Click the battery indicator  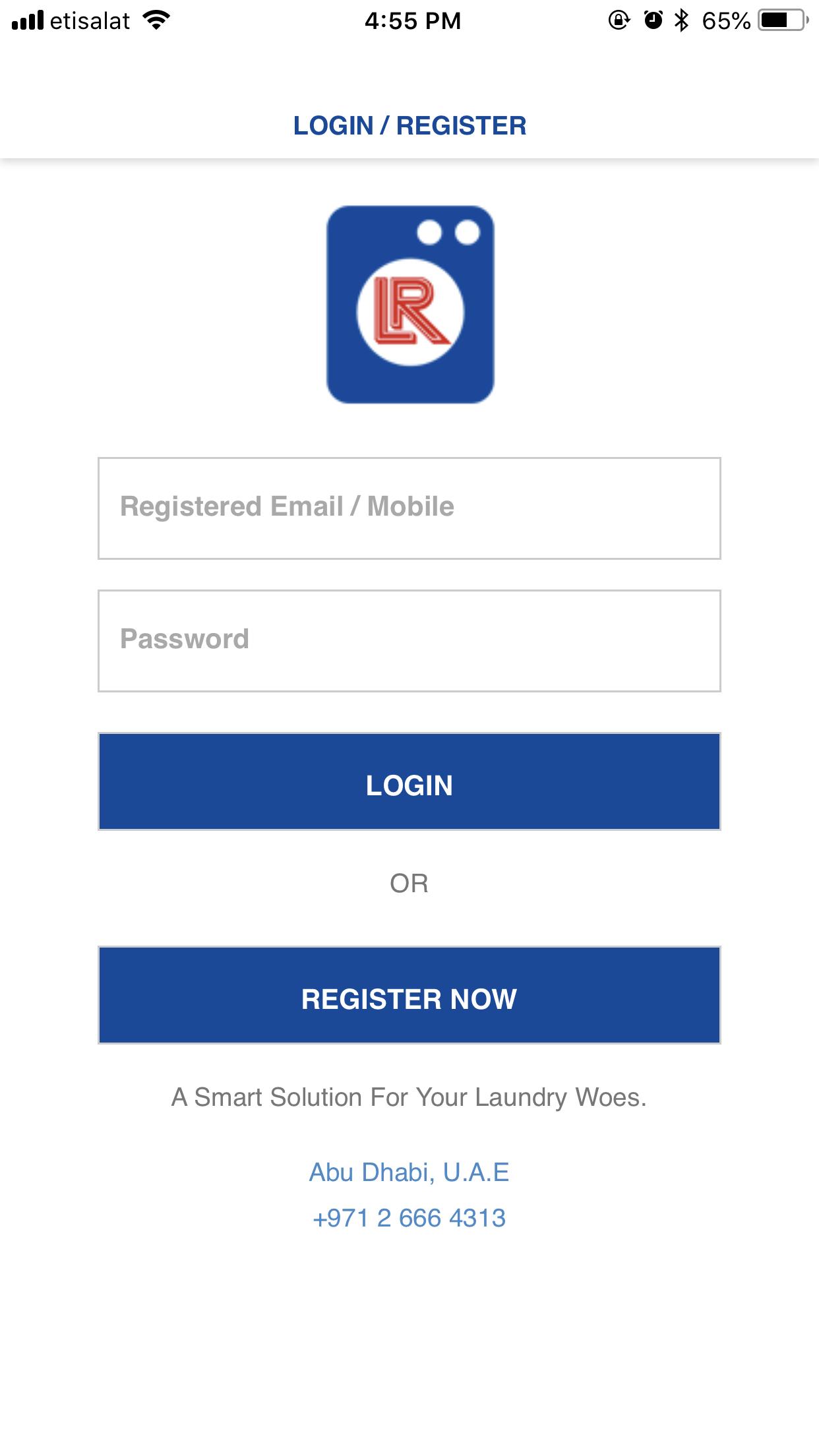(x=778, y=19)
